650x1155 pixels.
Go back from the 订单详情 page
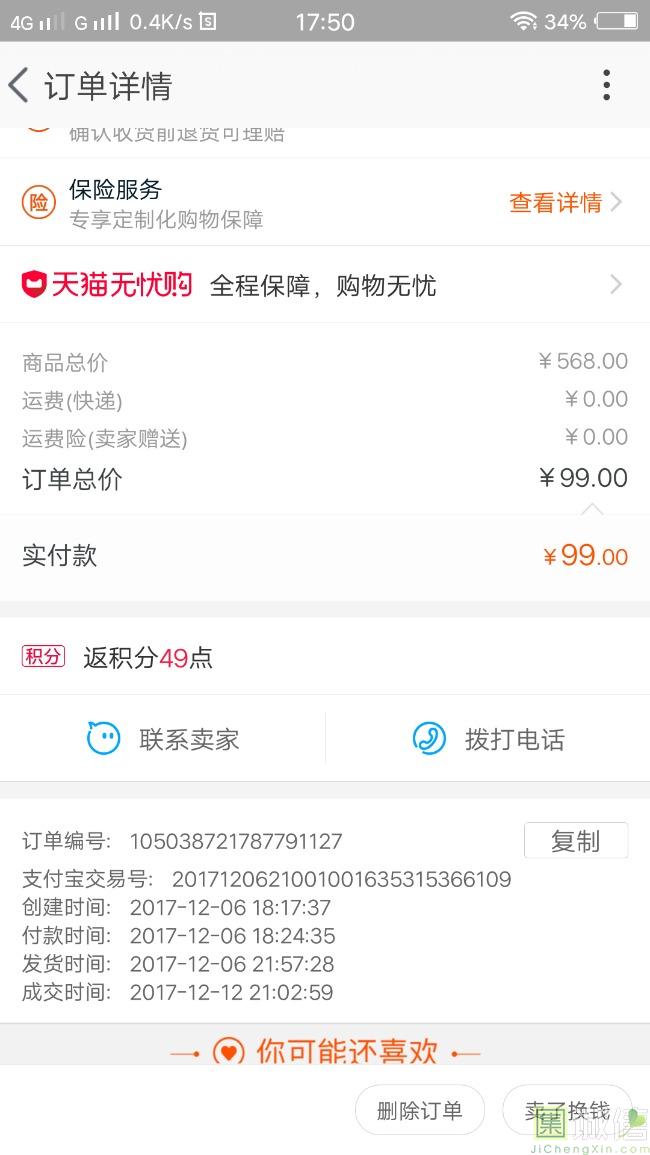19,85
